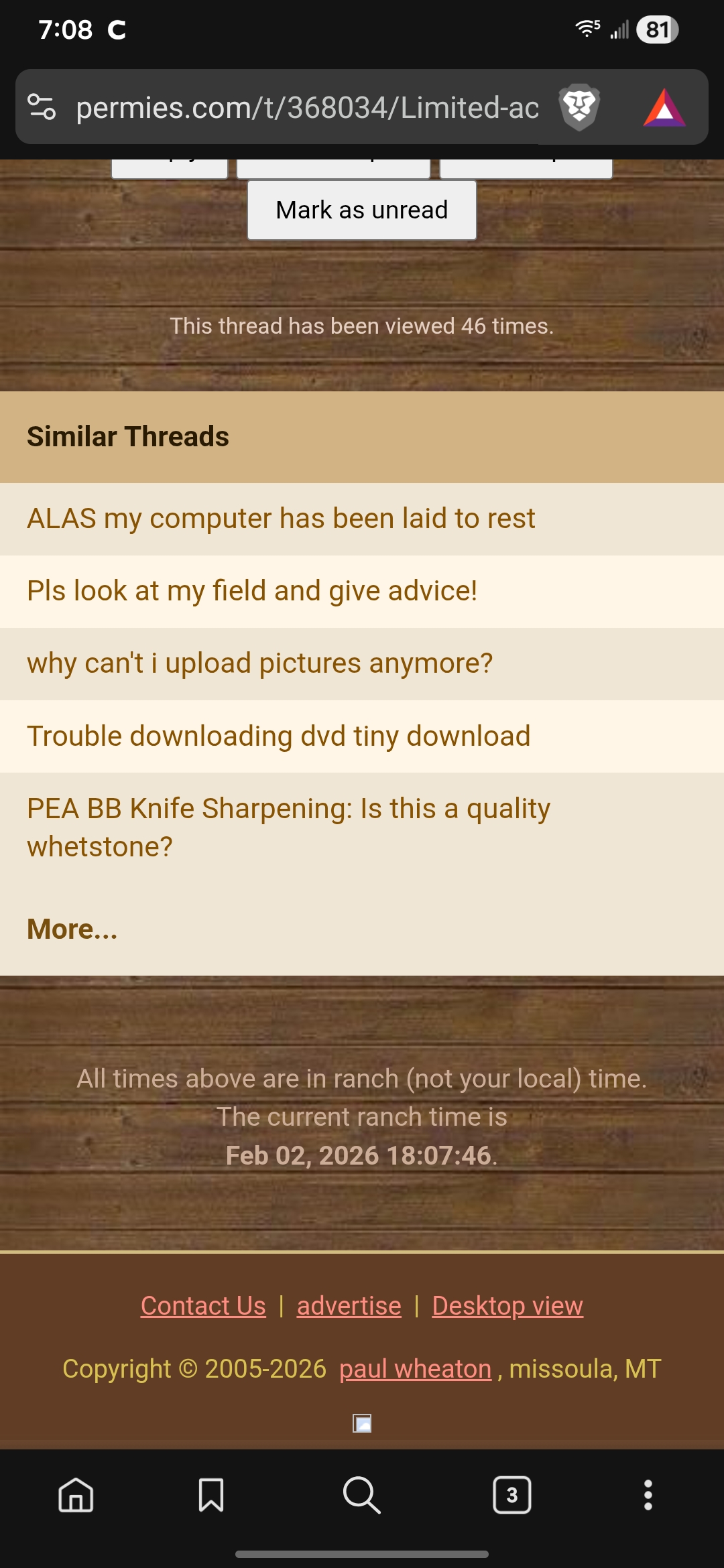Open why can't i upload pictures anymore thread
Screen dimensions: 724x1568
259,663
